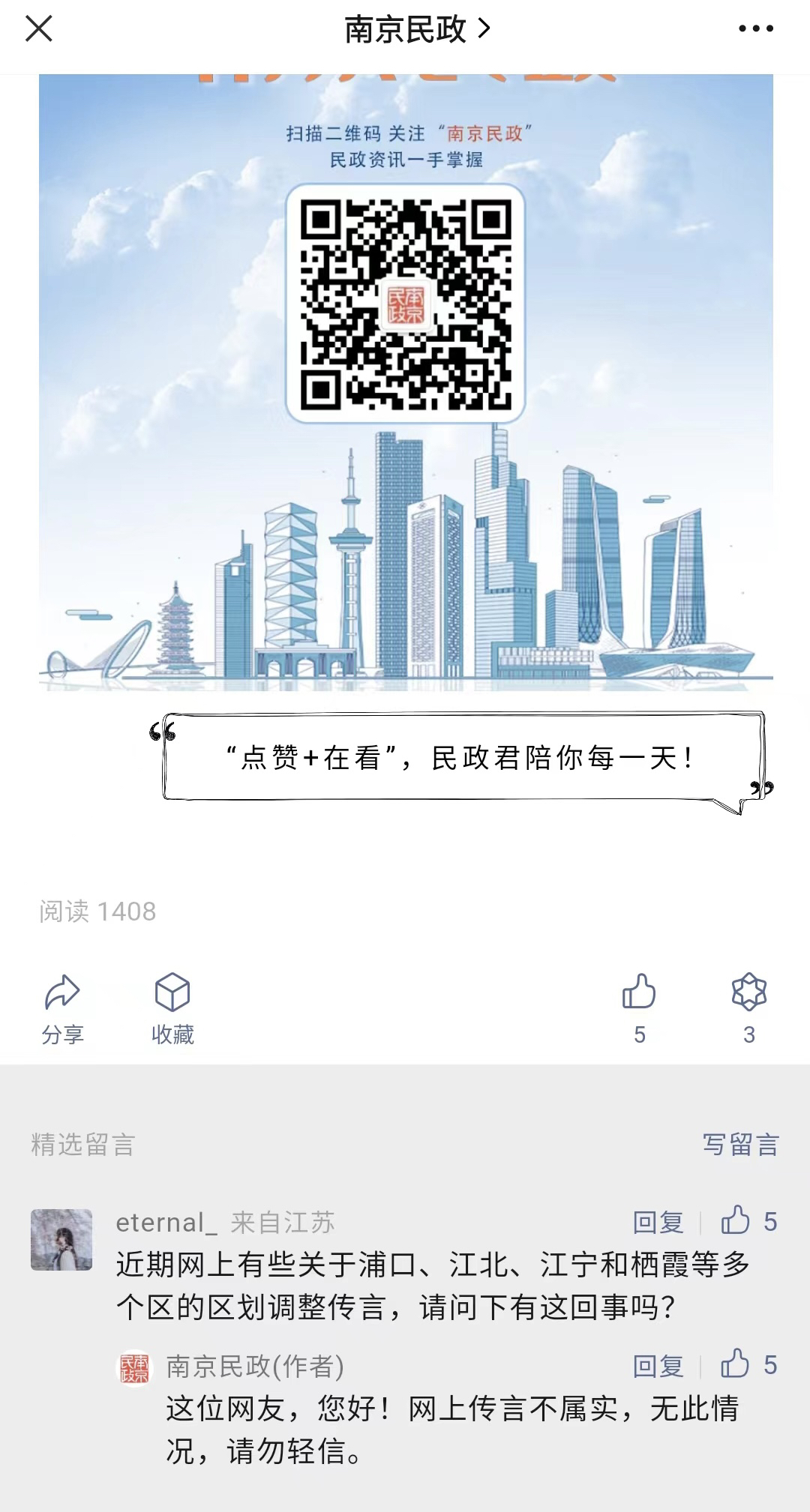Reply to eternal_'s comment
The width and height of the screenshot is (810, 1512).
(x=658, y=1223)
